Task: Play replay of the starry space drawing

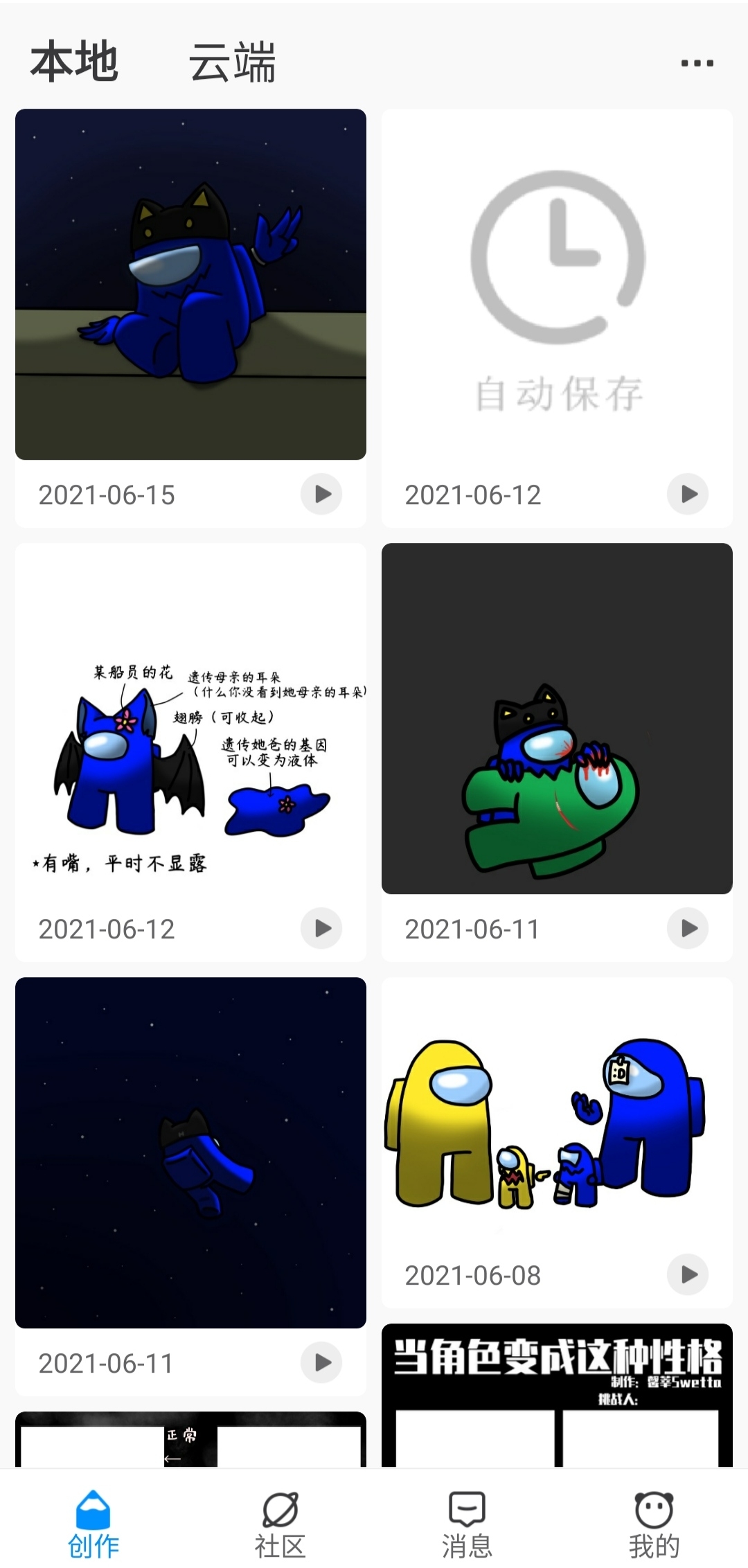Action: (321, 1362)
